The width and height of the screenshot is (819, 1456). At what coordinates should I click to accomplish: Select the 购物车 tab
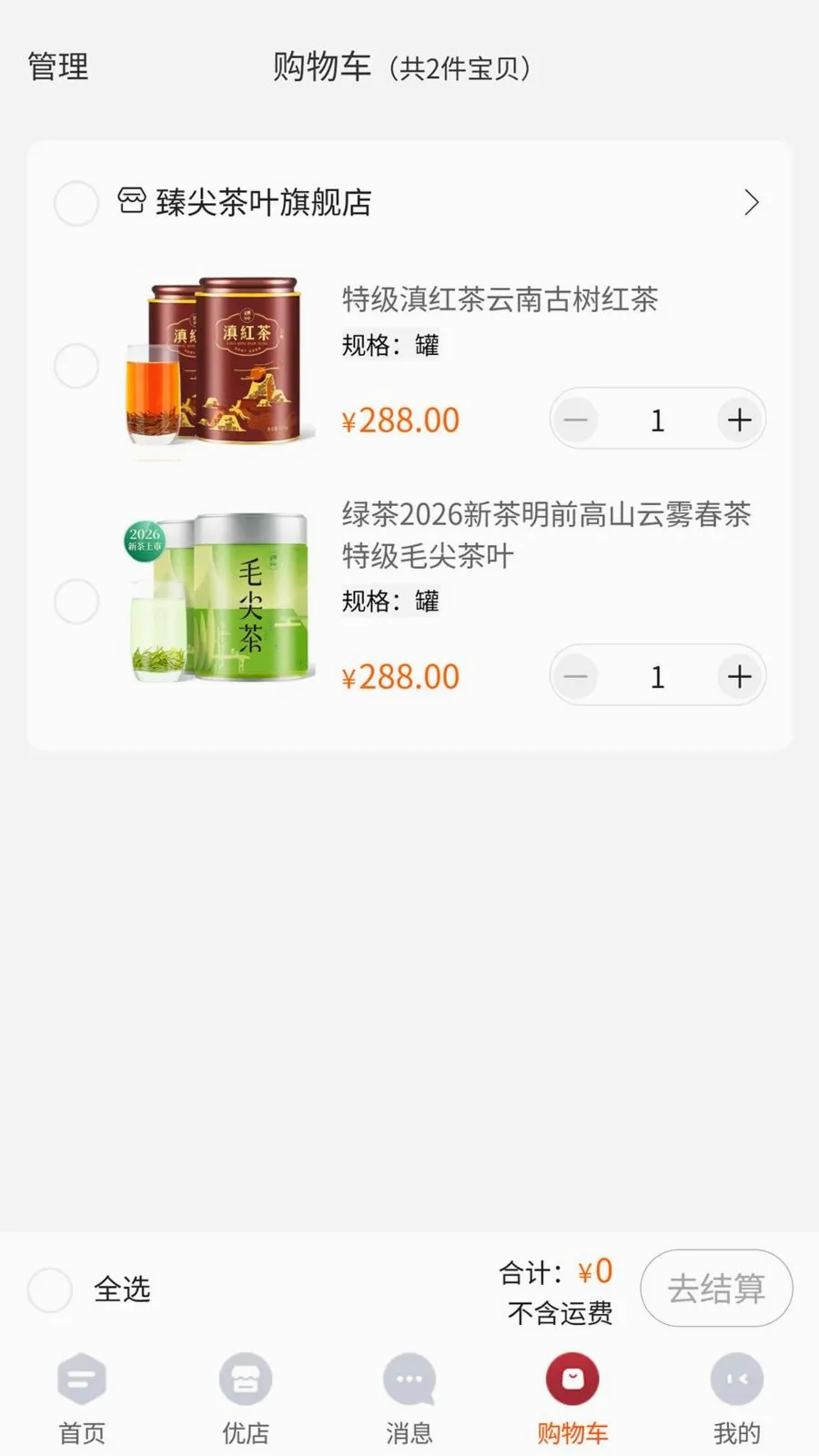point(572,1400)
